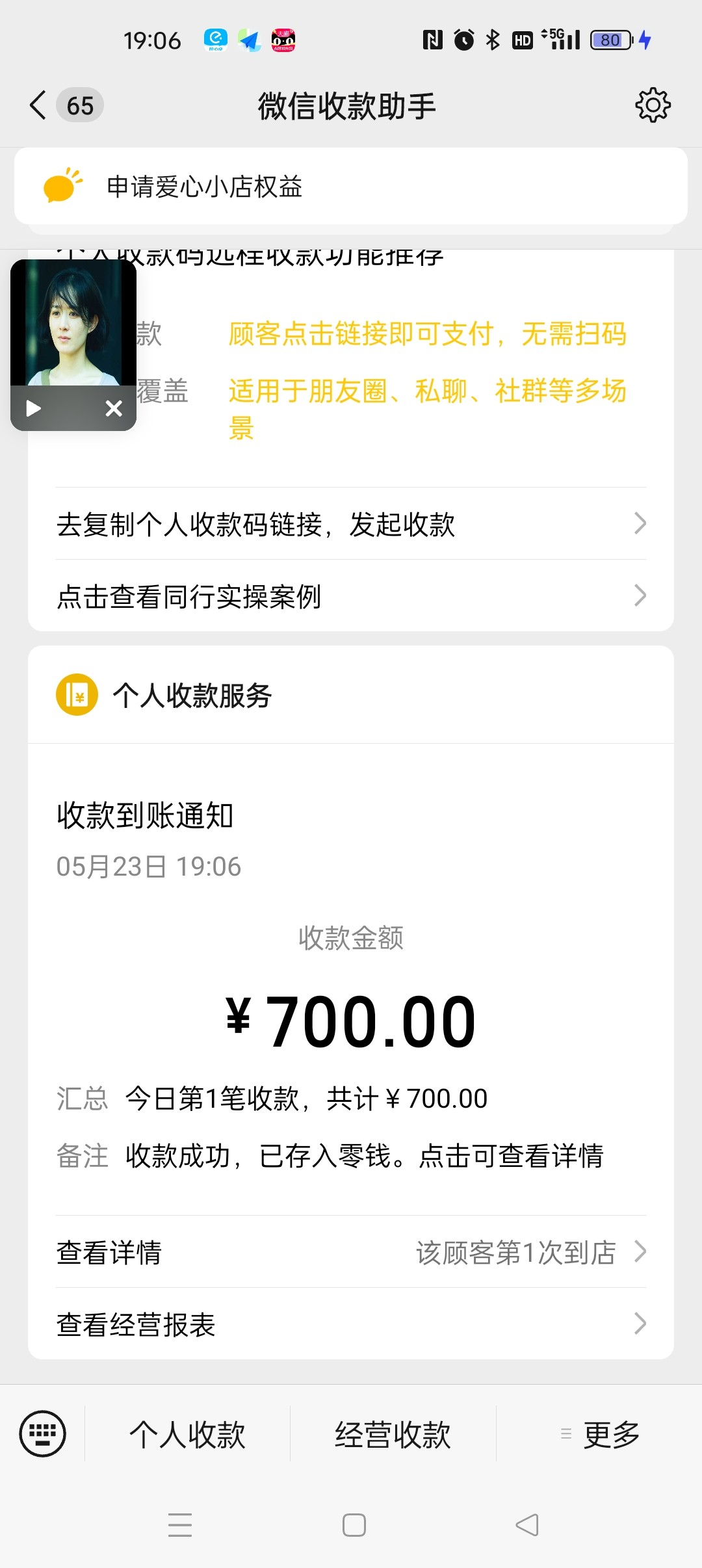The width and height of the screenshot is (702, 1568).
Task: Open 查看详情 for the ¥700.00 payment
Action: [x=351, y=1252]
